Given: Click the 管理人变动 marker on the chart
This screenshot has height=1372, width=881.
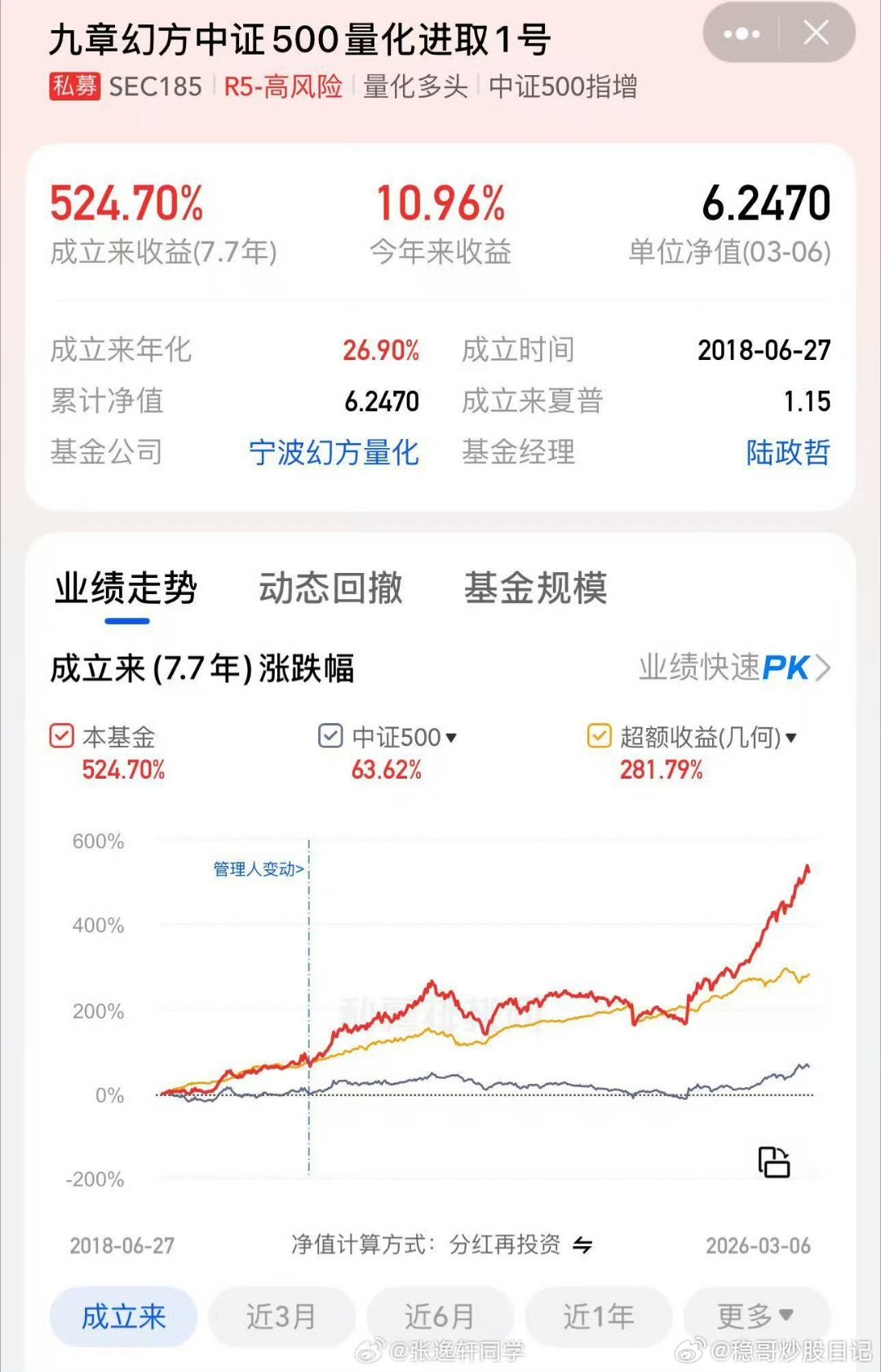Looking at the screenshot, I should pos(257,869).
